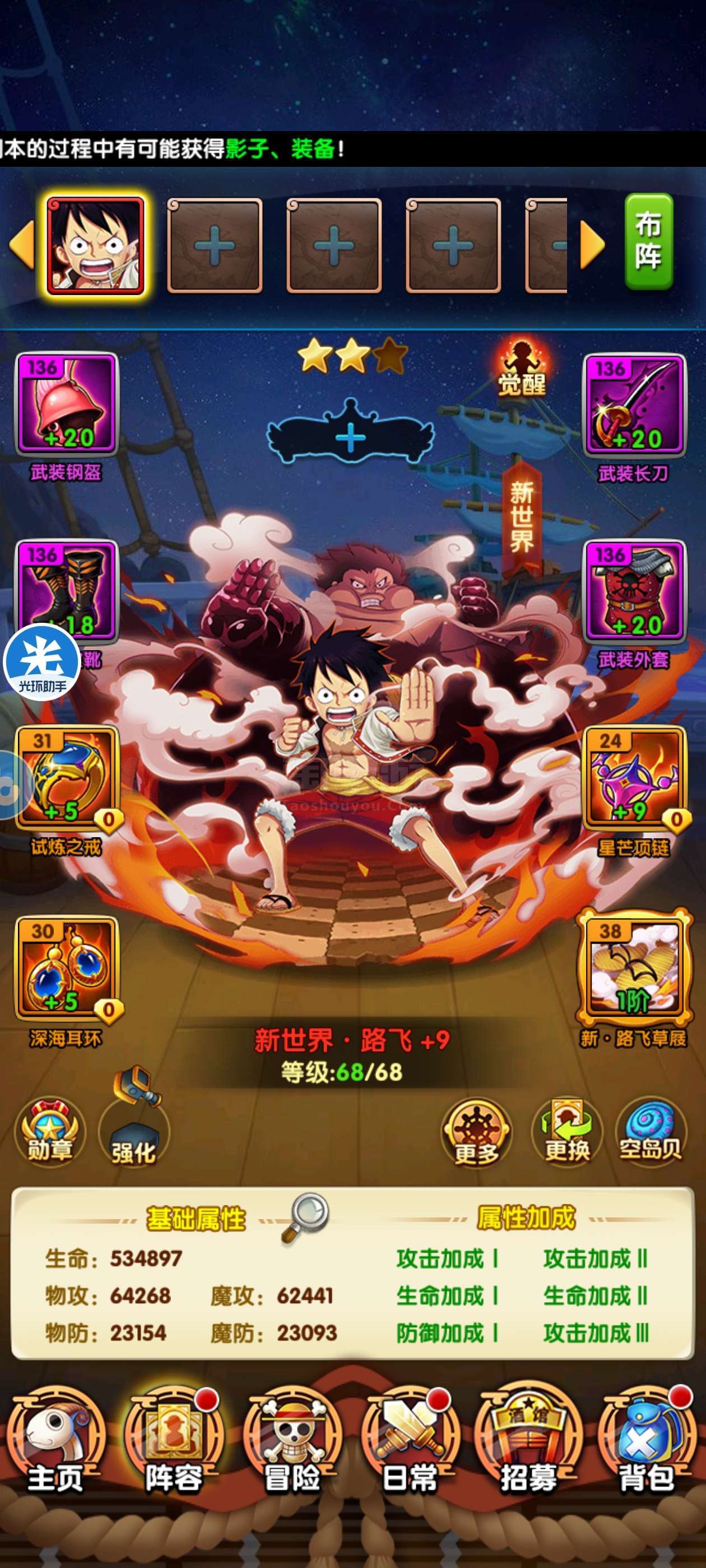
Task: Tap the green 布阵 formation button
Action: 649,241
